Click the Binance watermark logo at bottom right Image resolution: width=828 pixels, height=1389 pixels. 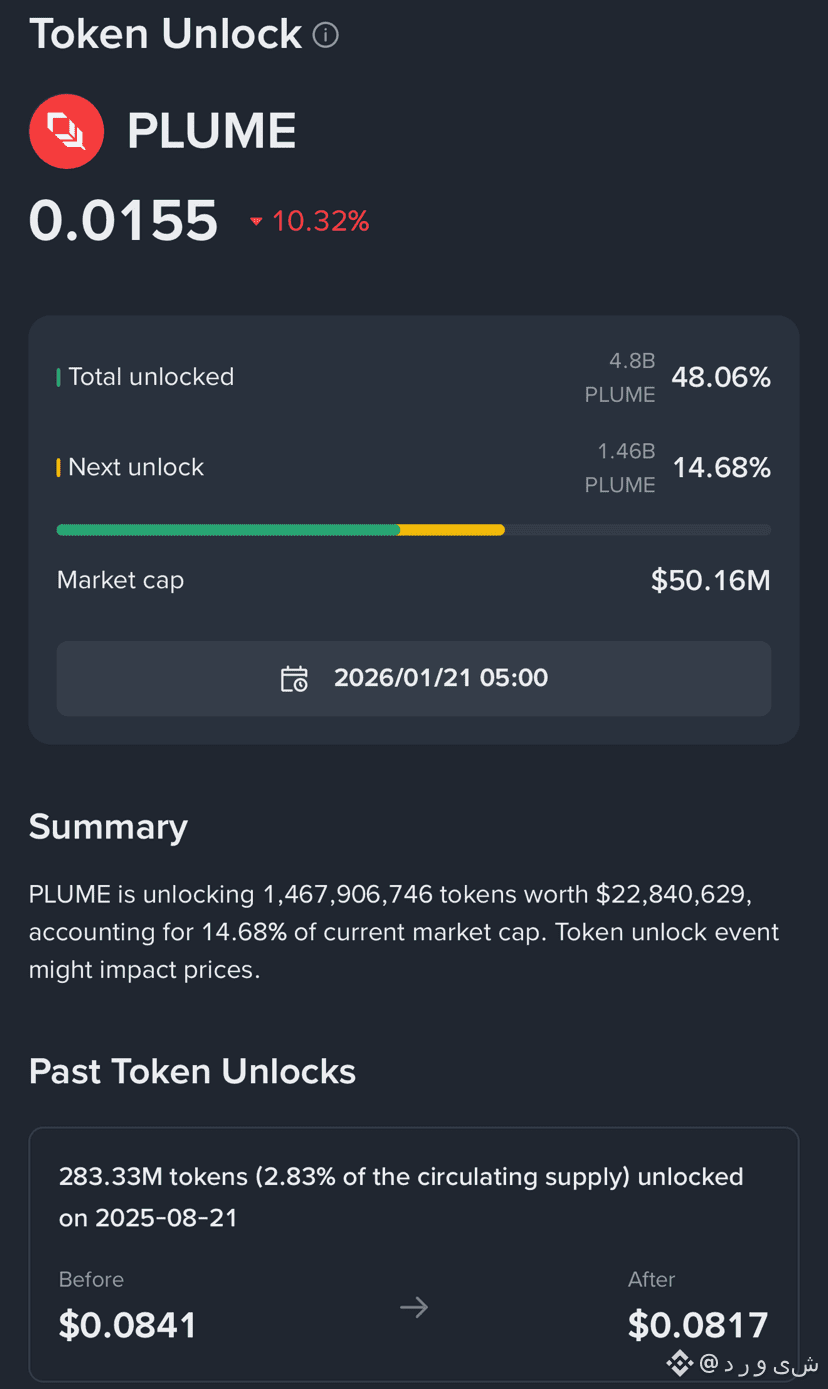pos(680,1363)
